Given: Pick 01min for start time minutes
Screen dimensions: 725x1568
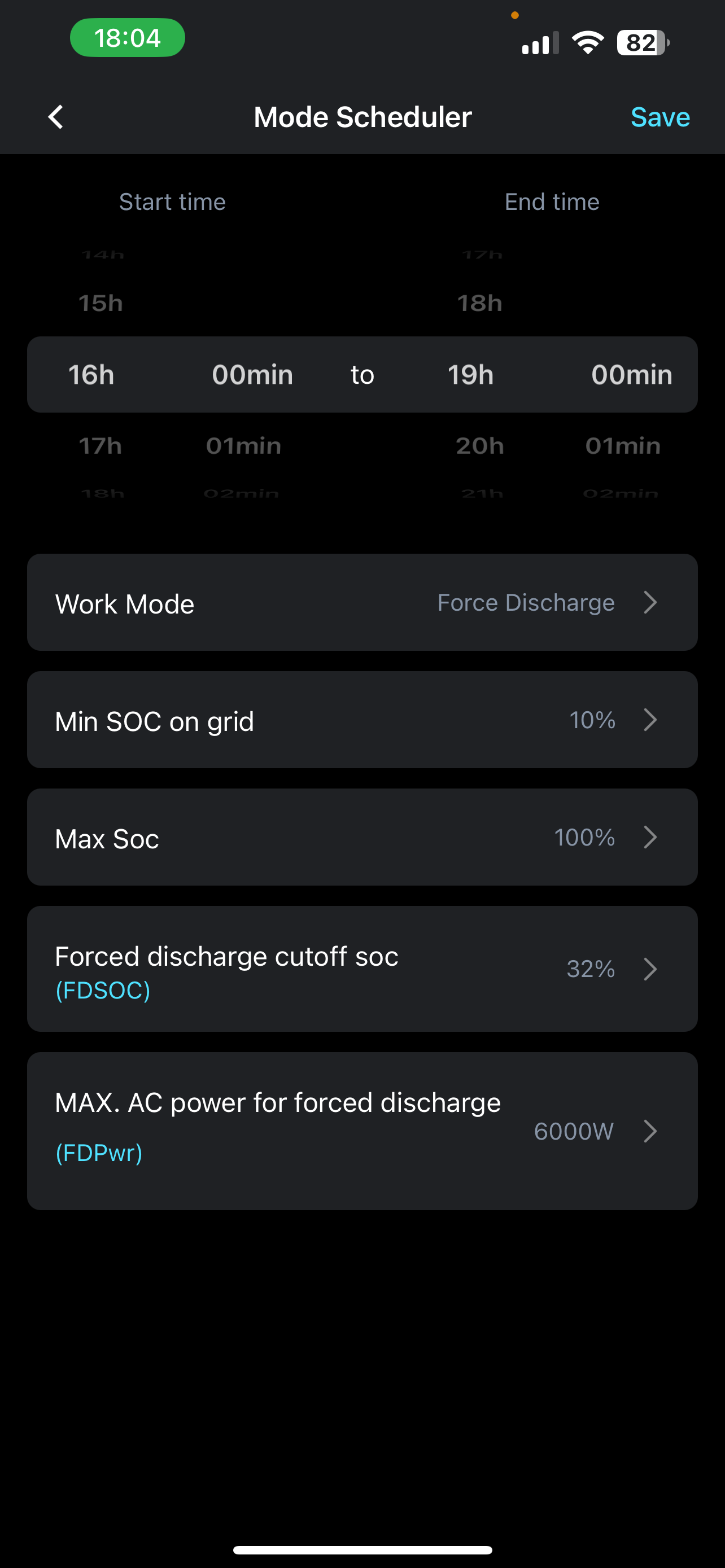Looking at the screenshot, I should 243,446.
